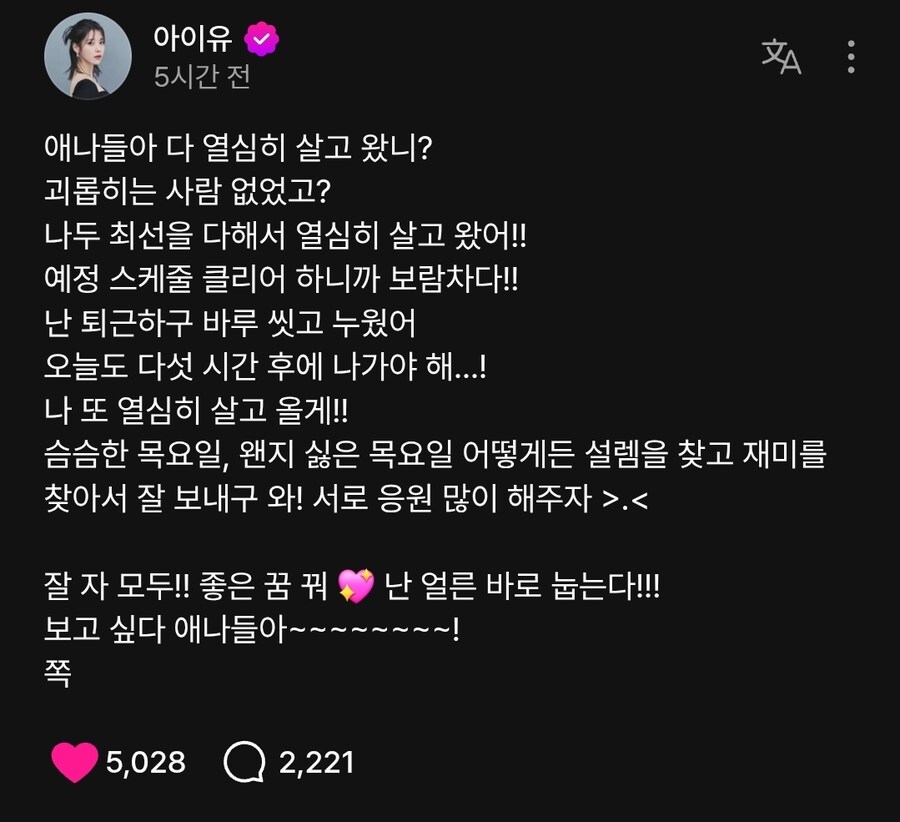900x822 pixels.
Task: Open 아이유's profile picture
Action: pyautogui.click(x=88, y=57)
